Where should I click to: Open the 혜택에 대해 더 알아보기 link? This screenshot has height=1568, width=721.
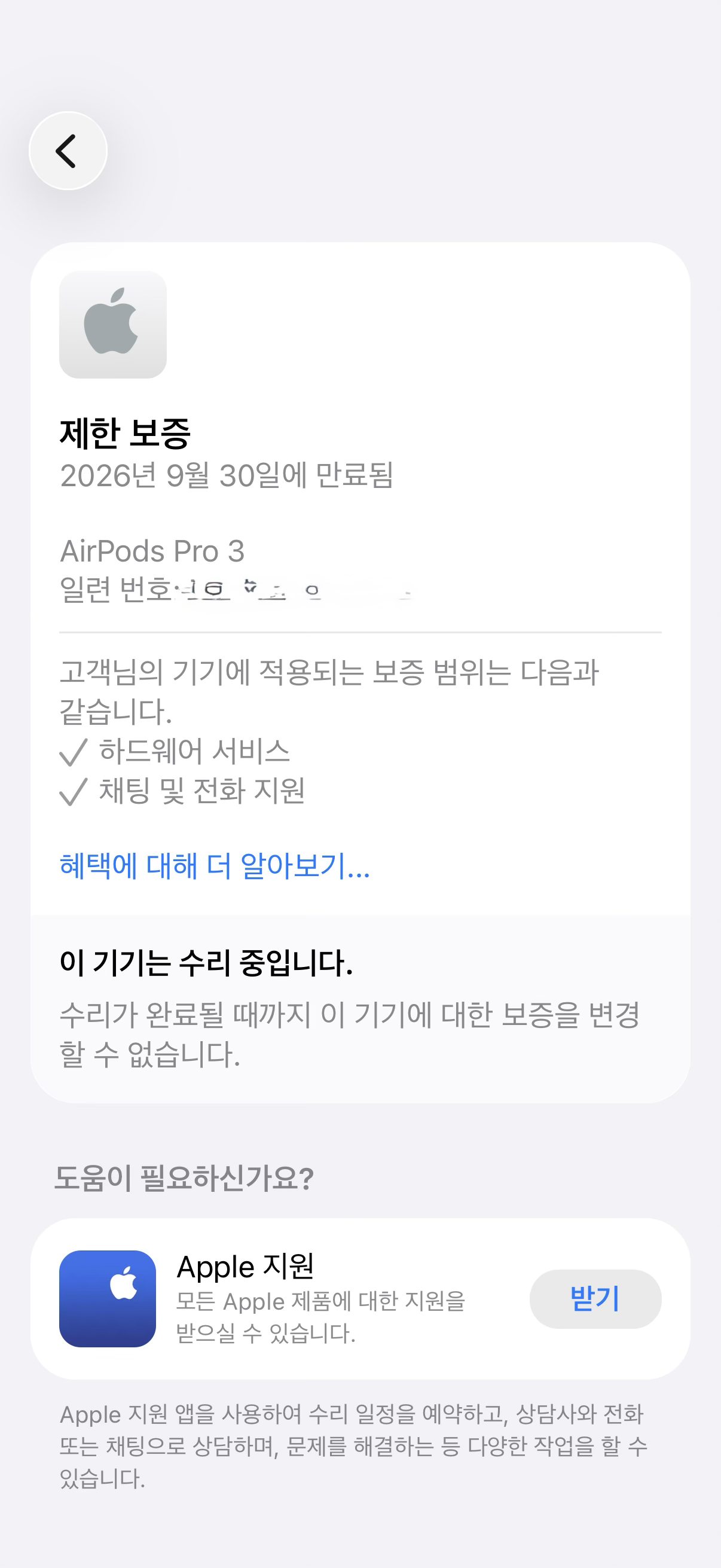click(214, 865)
